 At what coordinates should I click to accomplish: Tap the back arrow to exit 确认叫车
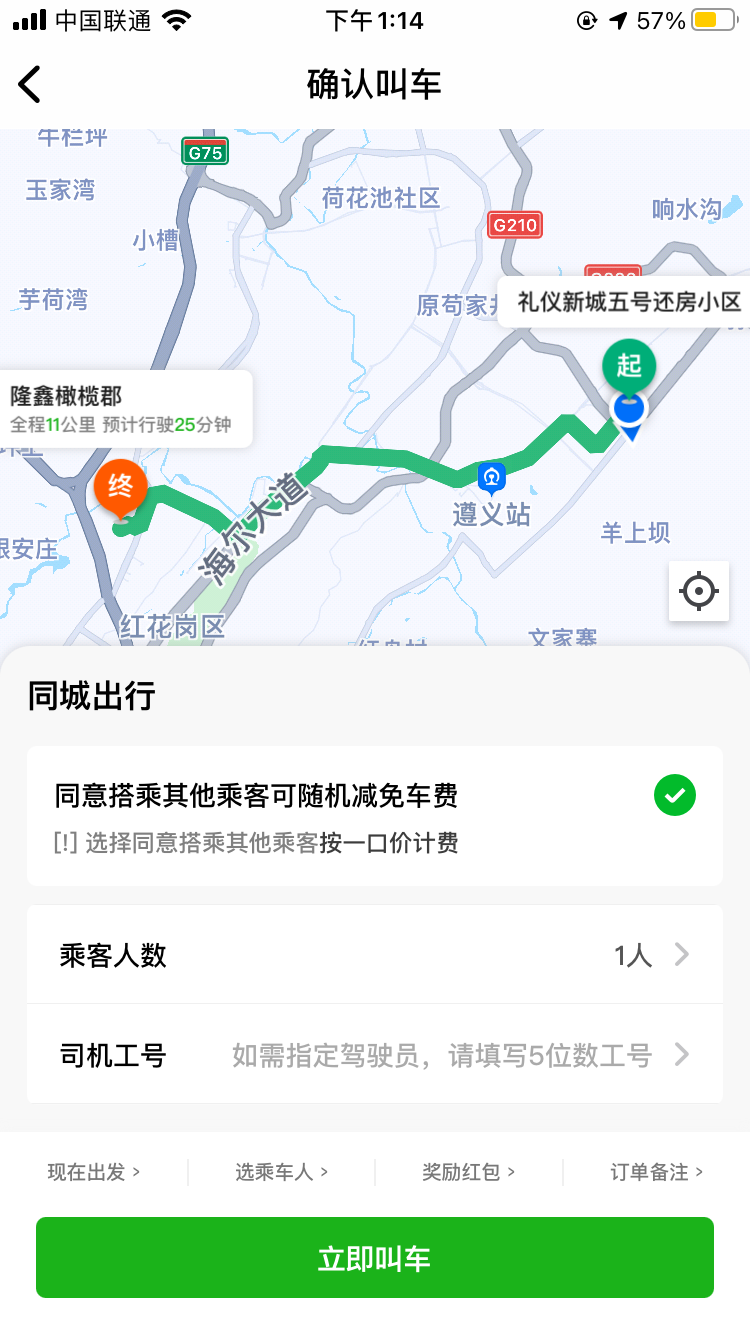29,84
